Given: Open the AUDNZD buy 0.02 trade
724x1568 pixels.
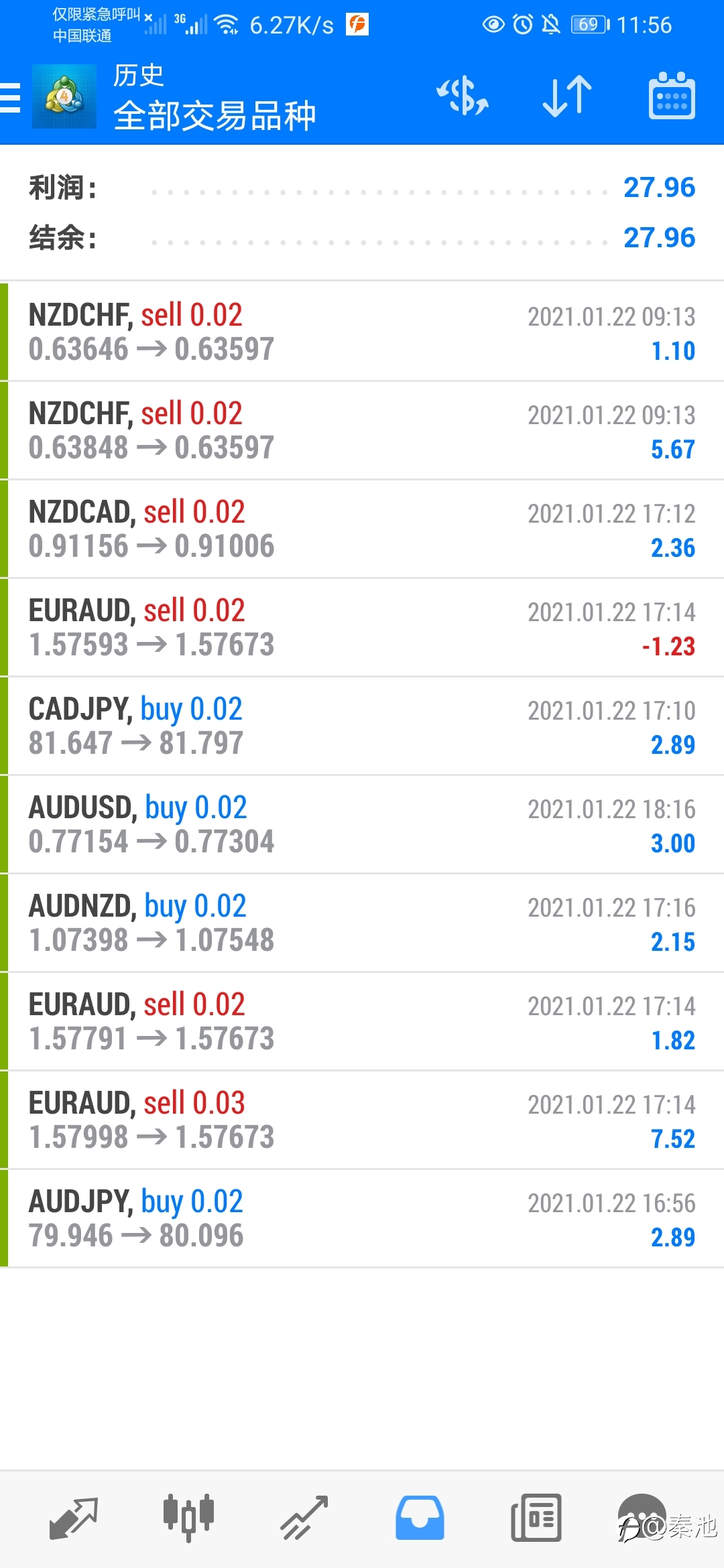Looking at the screenshot, I should pos(362,923).
